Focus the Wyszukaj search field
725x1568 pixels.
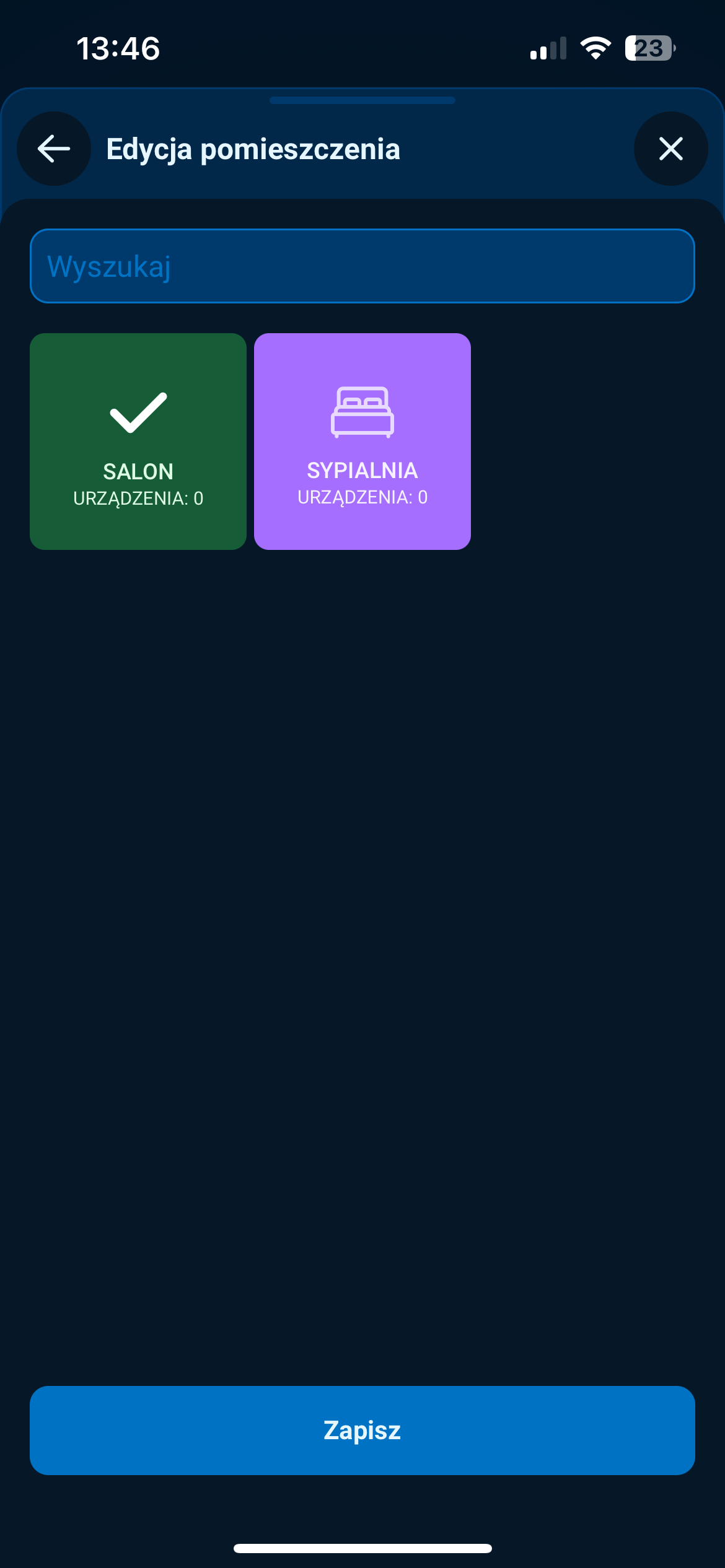coord(362,266)
